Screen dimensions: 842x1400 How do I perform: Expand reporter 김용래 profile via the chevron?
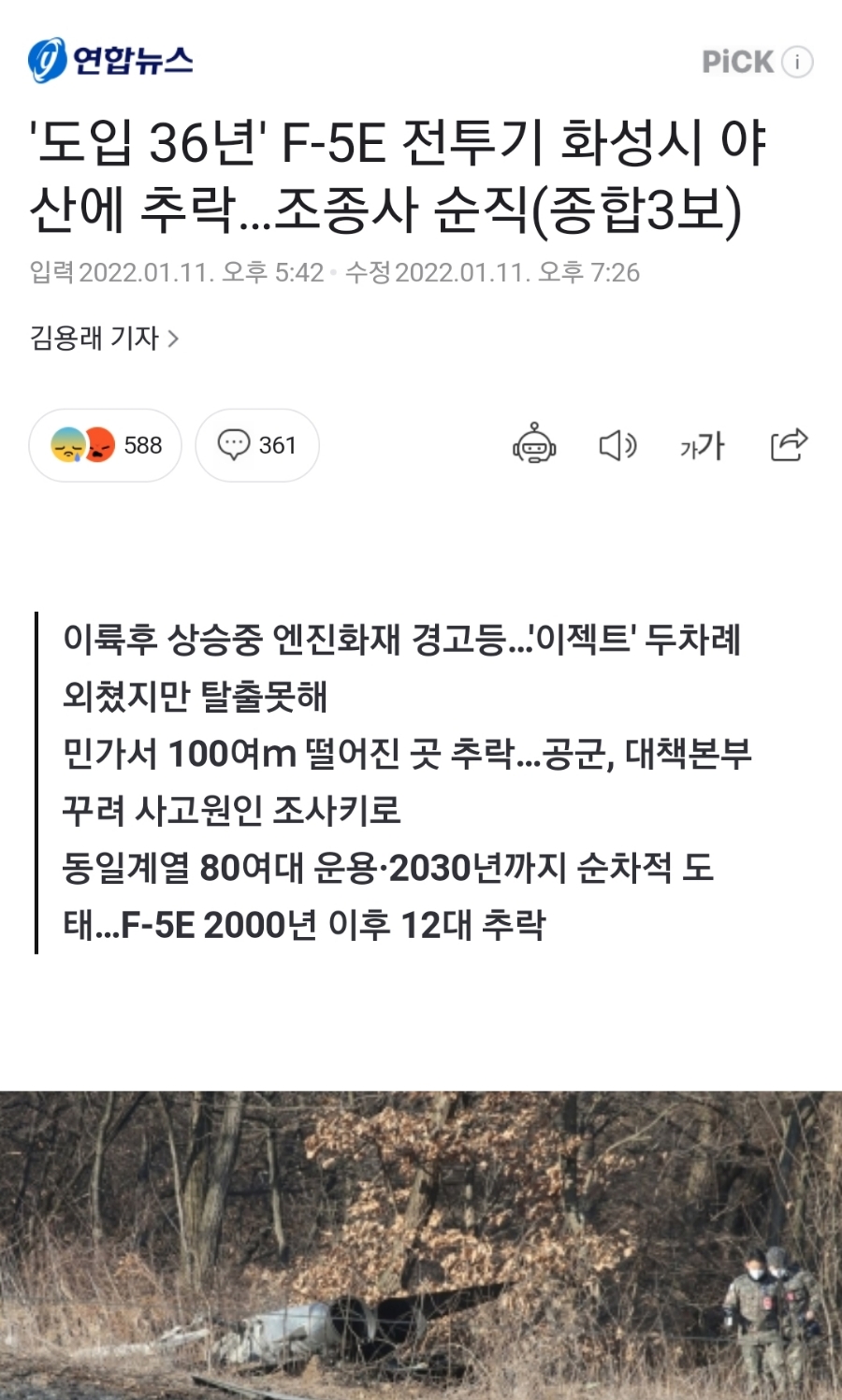(172, 340)
